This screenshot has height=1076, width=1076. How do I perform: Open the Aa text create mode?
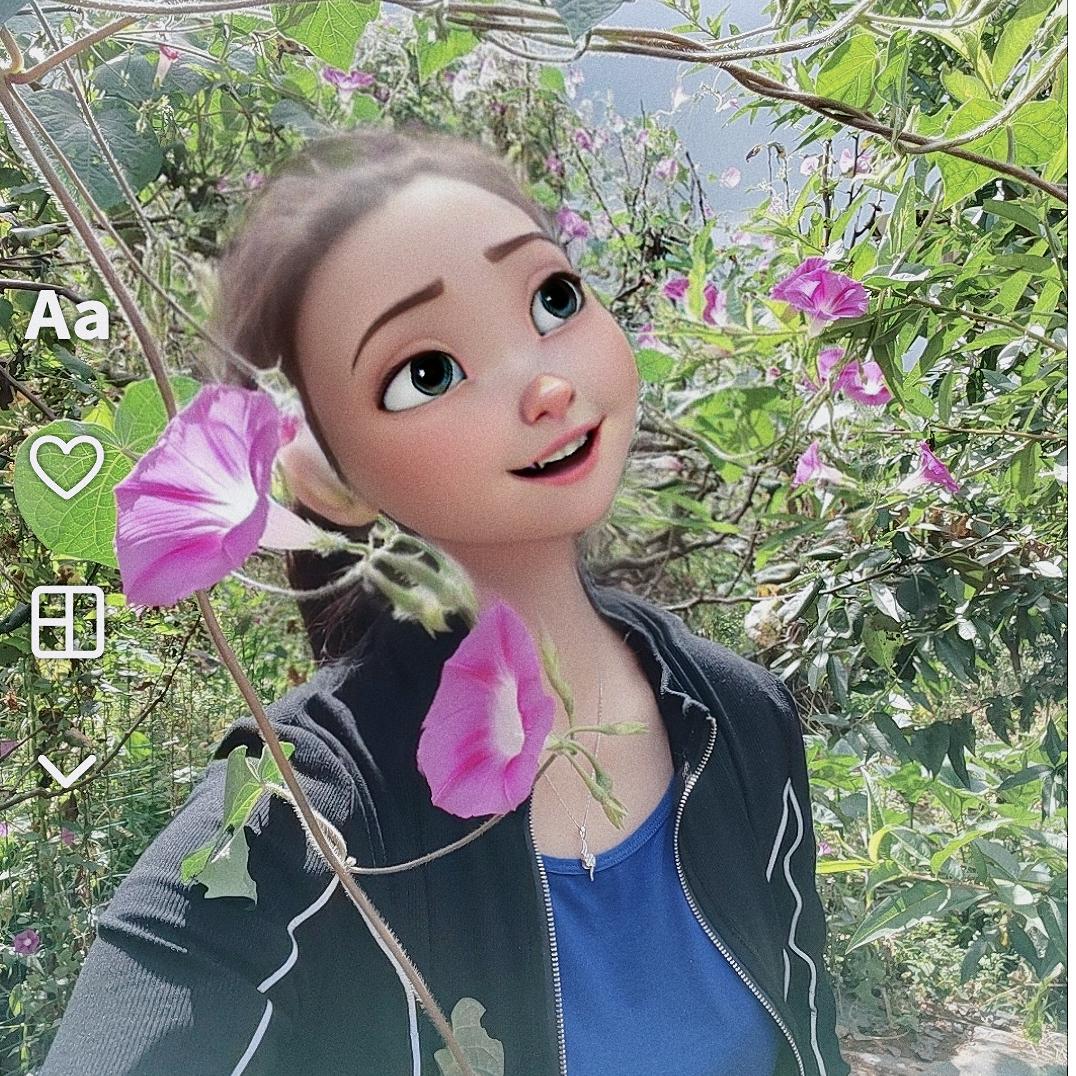(67, 316)
